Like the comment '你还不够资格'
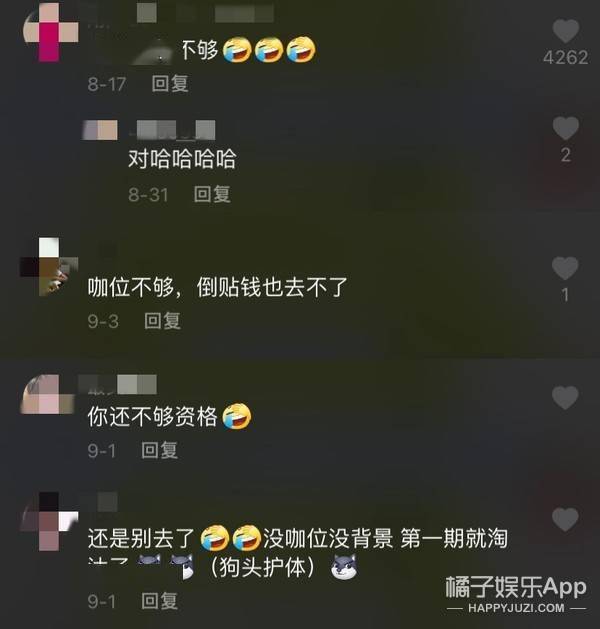Viewport: 600px width, 629px height. point(565,398)
